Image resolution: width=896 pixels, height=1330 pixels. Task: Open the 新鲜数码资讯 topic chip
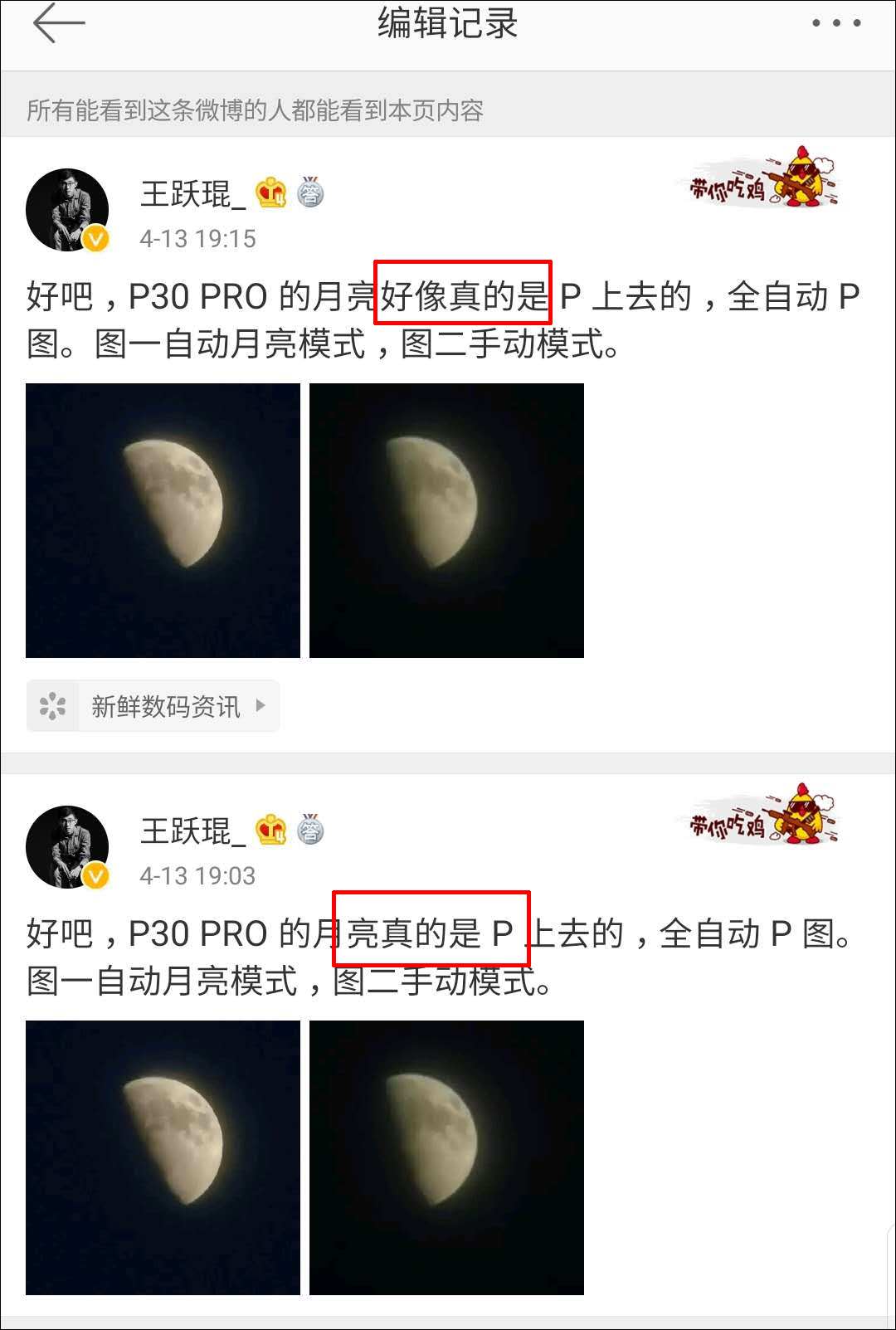(153, 706)
